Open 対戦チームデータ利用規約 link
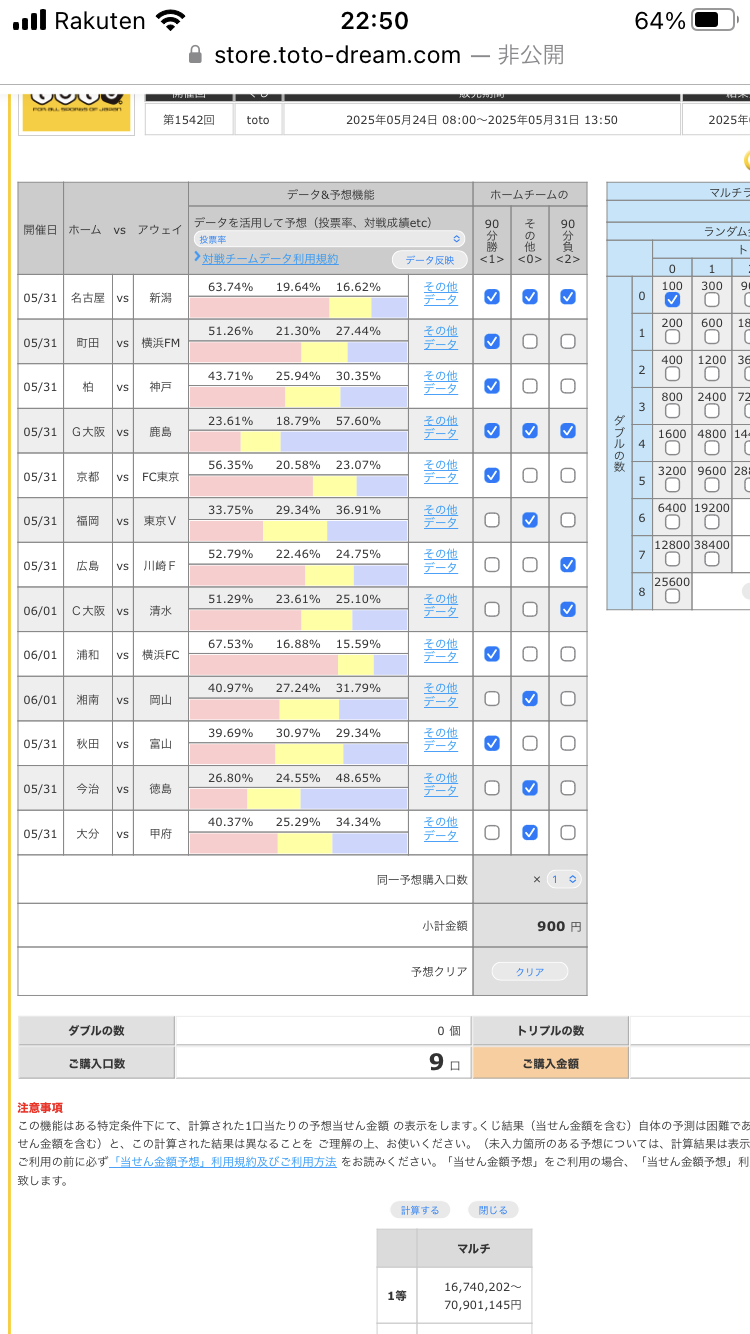Image resolution: width=750 pixels, height=1334 pixels. point(270,259)
